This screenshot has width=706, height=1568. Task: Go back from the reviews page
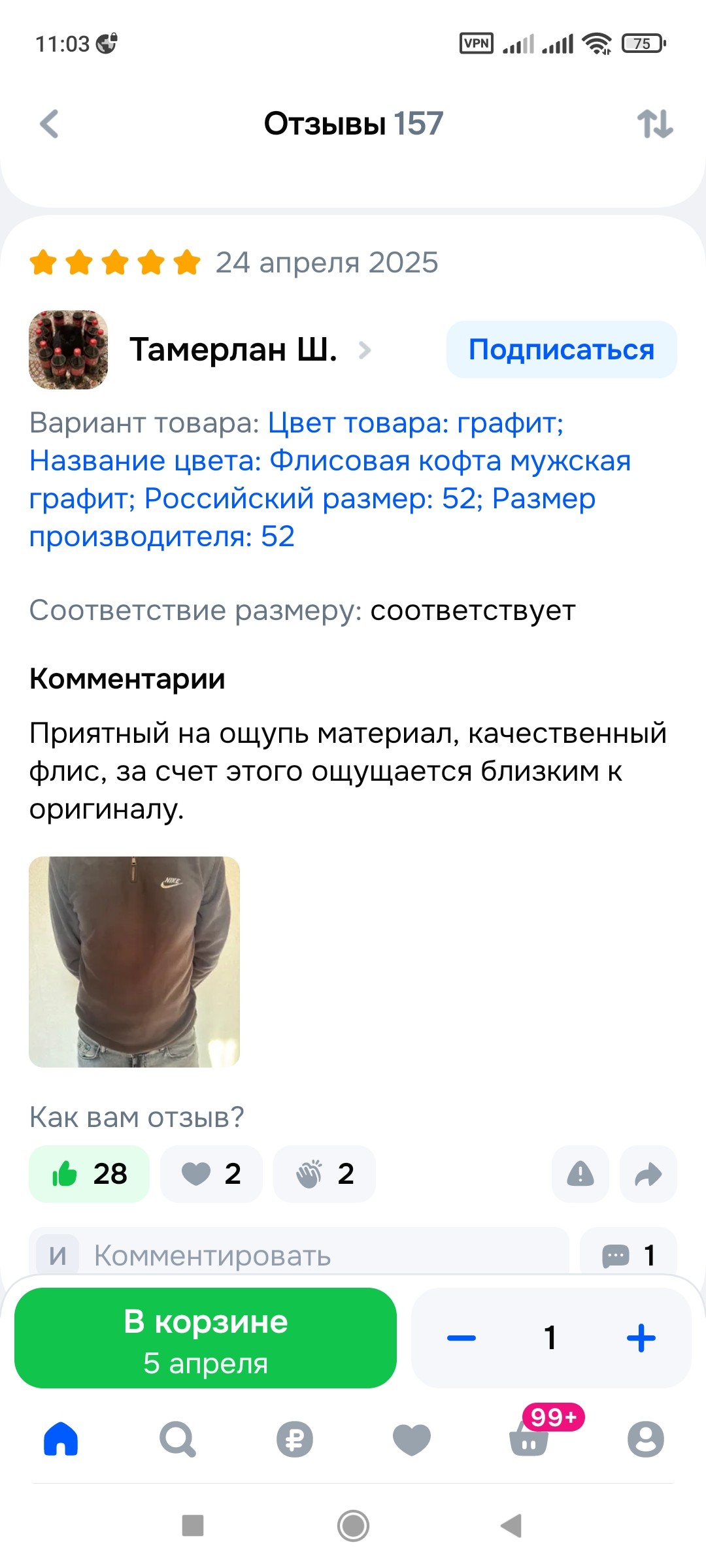click(x=50, y=124)
